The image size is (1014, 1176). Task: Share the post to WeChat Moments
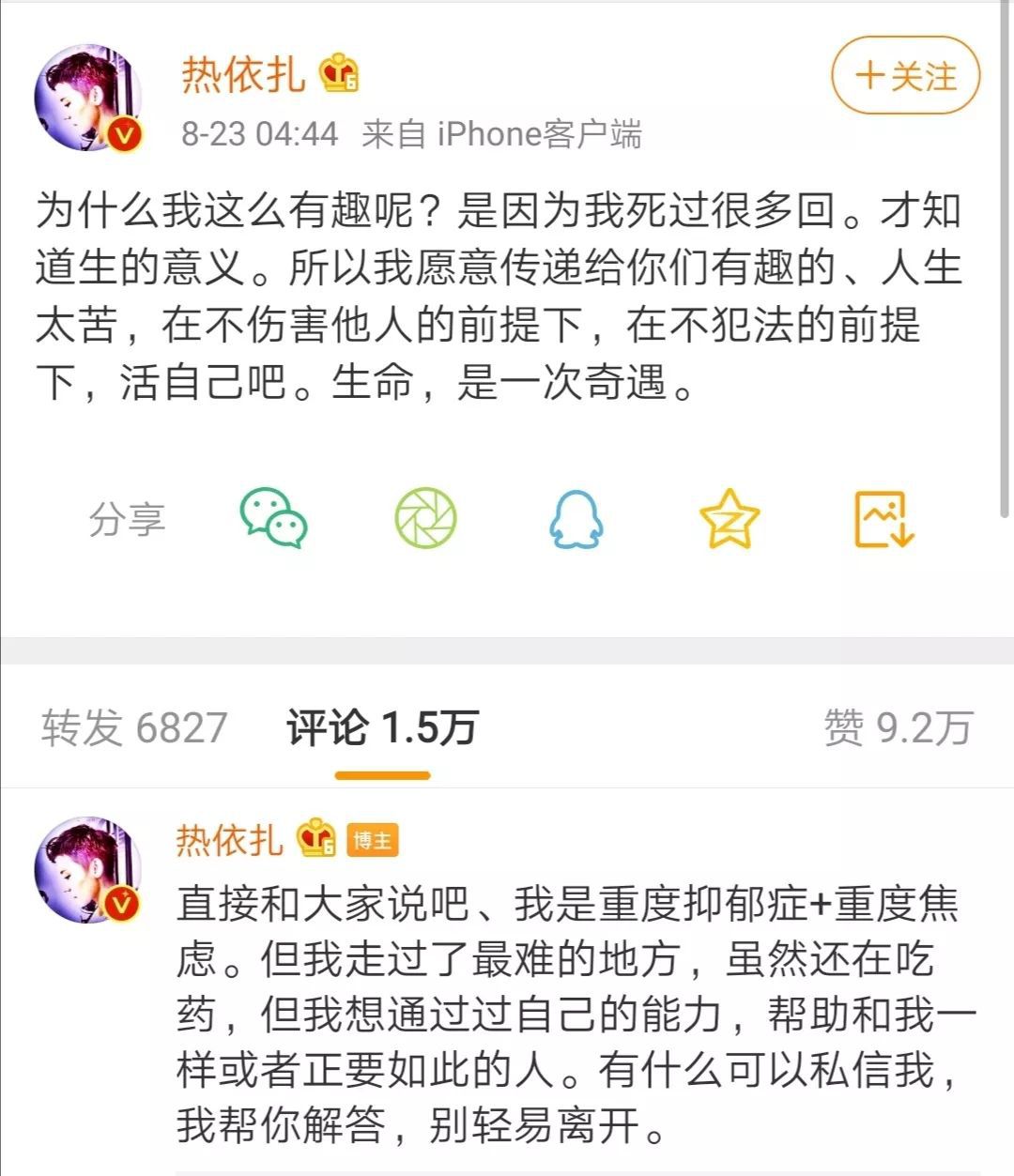425,517
